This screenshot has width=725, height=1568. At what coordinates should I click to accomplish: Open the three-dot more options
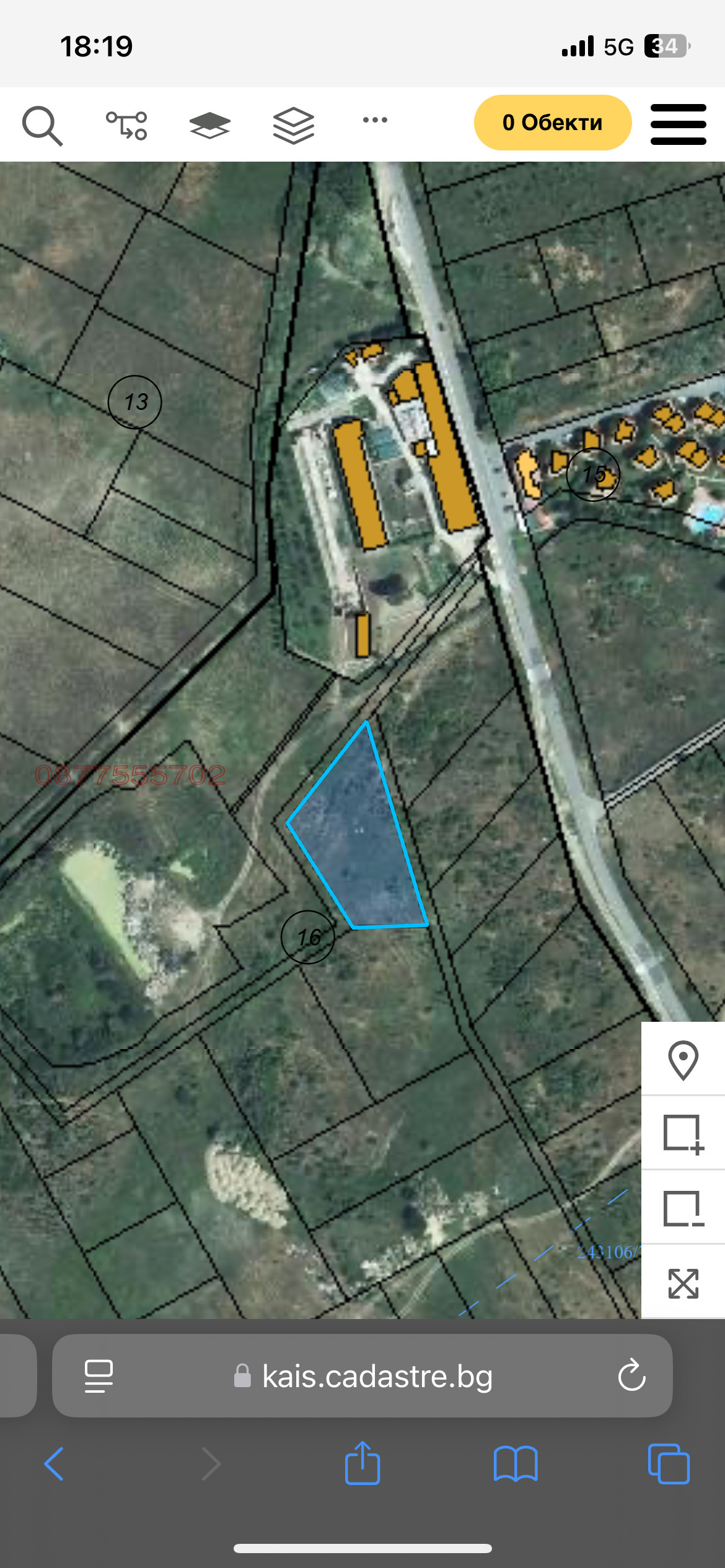375,120
